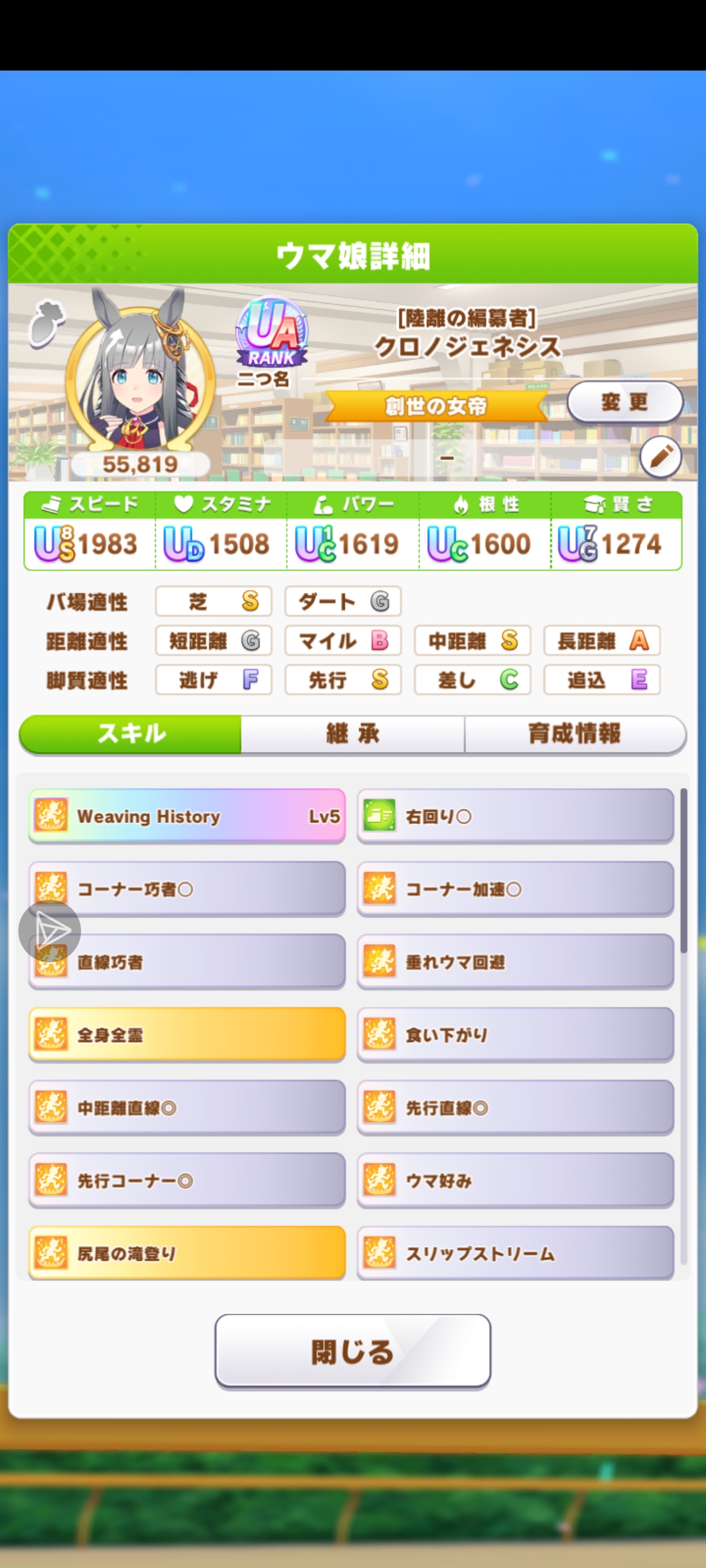View the コーナー巧者○ skill

coord(187,889)
